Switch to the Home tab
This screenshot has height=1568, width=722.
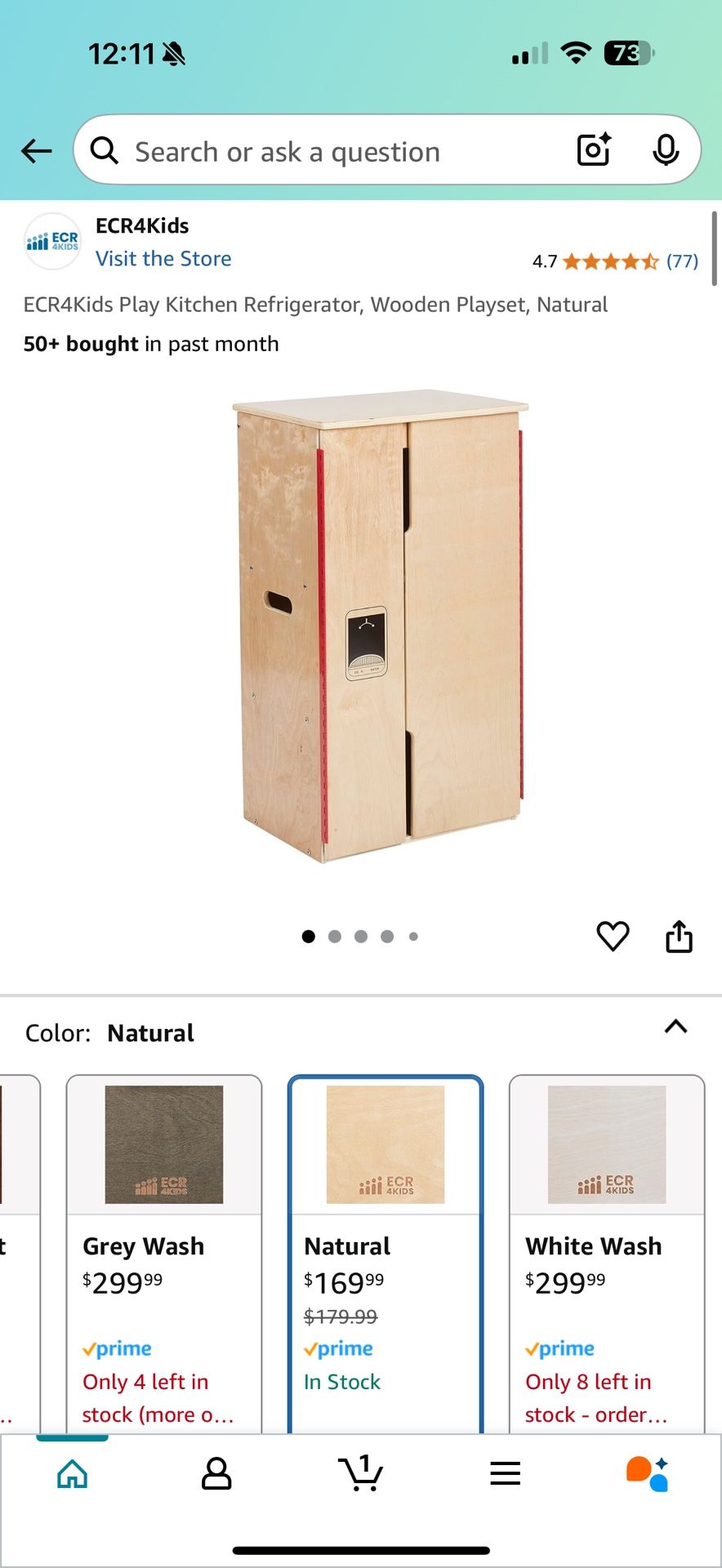coord(73,1474)
